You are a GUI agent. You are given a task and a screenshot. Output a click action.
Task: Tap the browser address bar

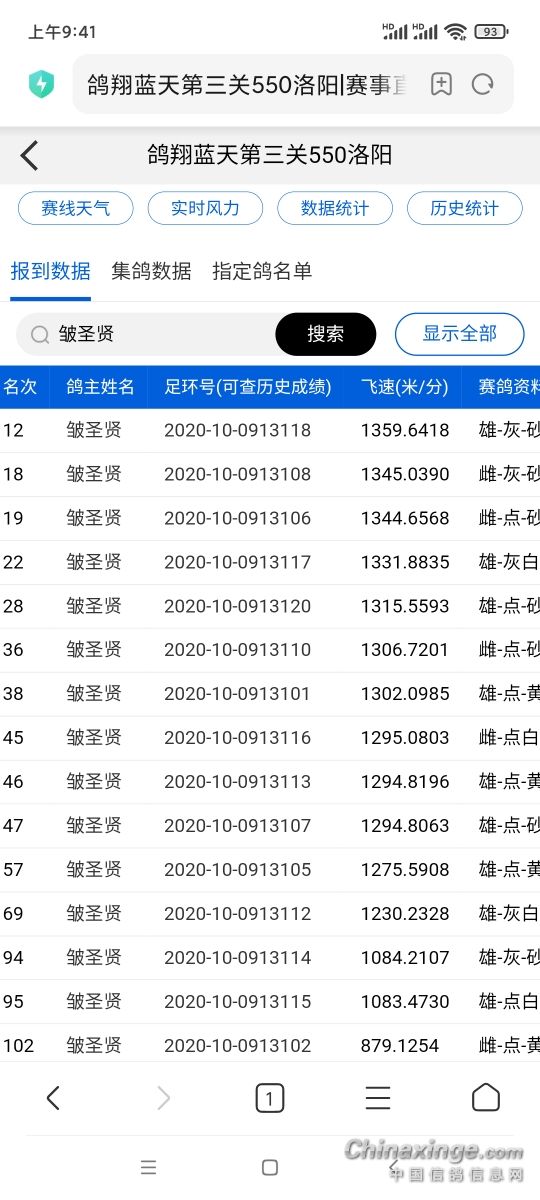[x=248, y=84]
